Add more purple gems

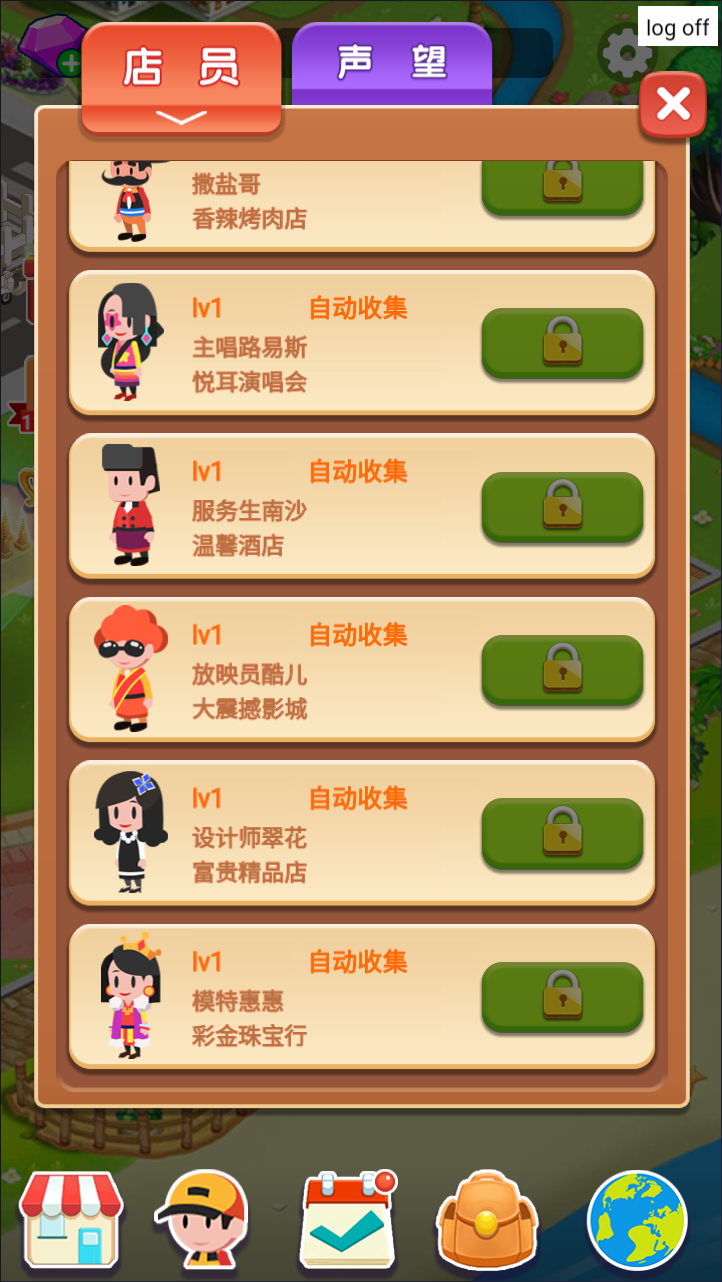70,65
